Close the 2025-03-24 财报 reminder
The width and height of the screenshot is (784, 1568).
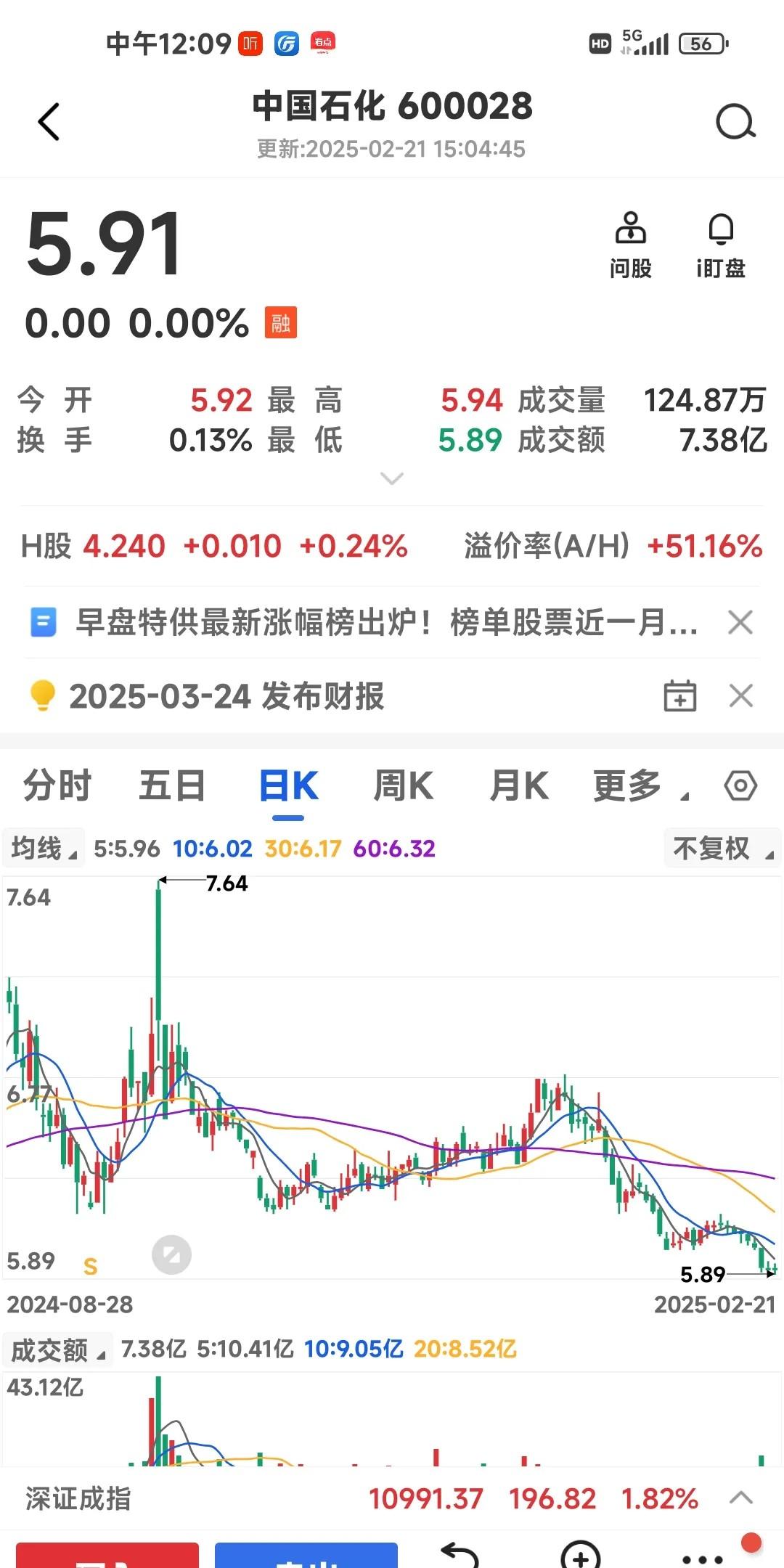tap(740, 697)
